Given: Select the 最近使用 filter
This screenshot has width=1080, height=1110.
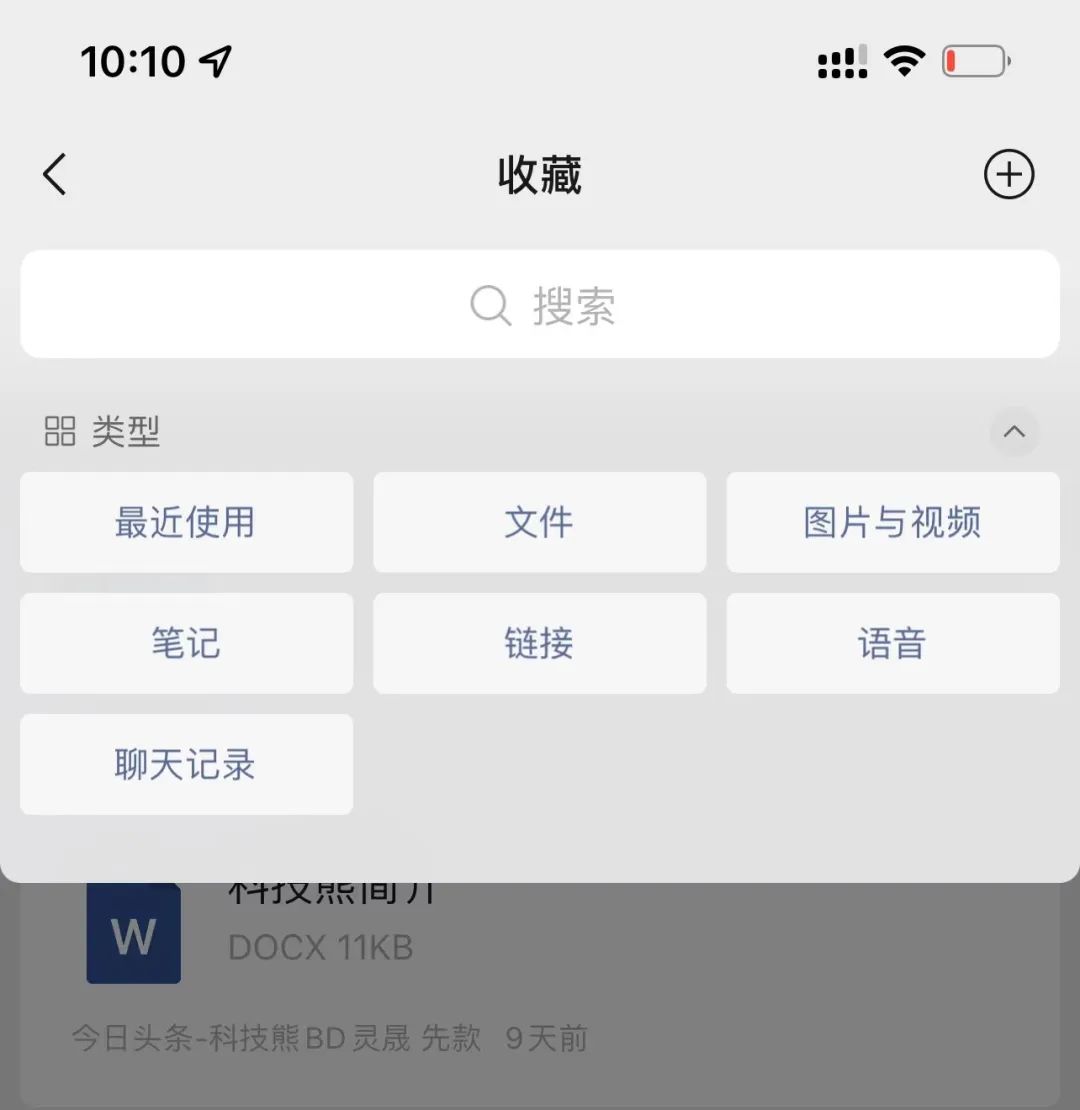Looking at the screenshot, I should pos(186,523).
